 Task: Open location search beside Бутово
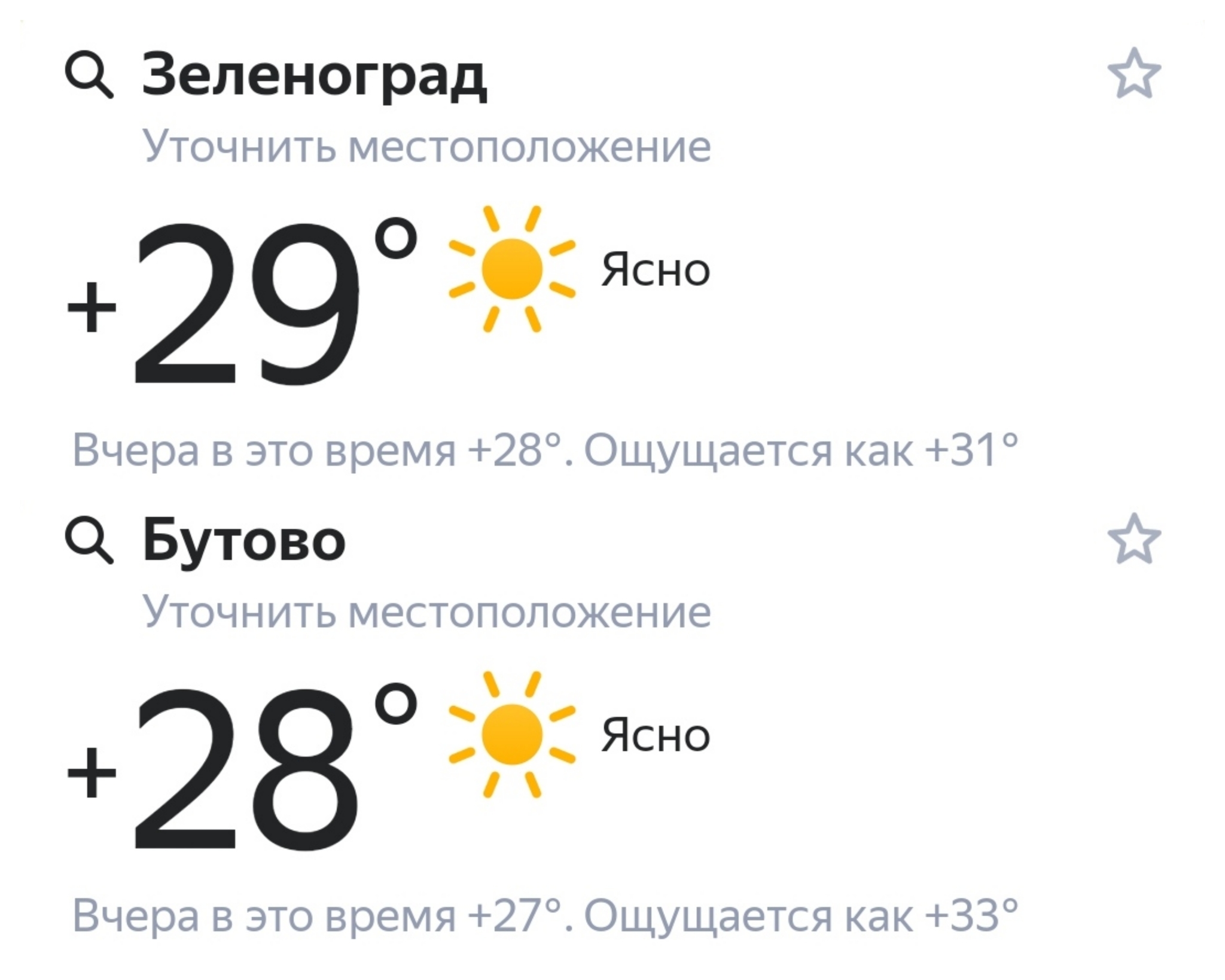[x=89, y=540]
